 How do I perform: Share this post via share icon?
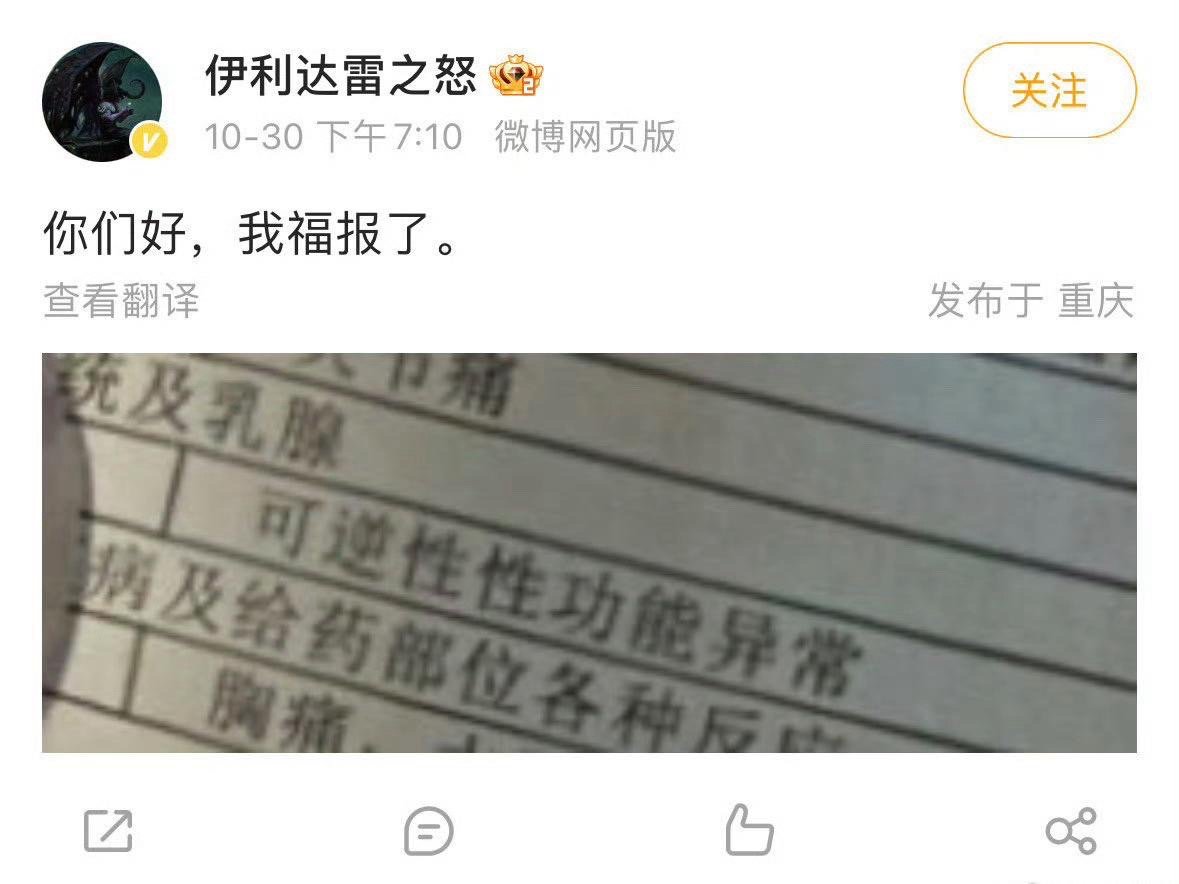tap(1070, 831)
